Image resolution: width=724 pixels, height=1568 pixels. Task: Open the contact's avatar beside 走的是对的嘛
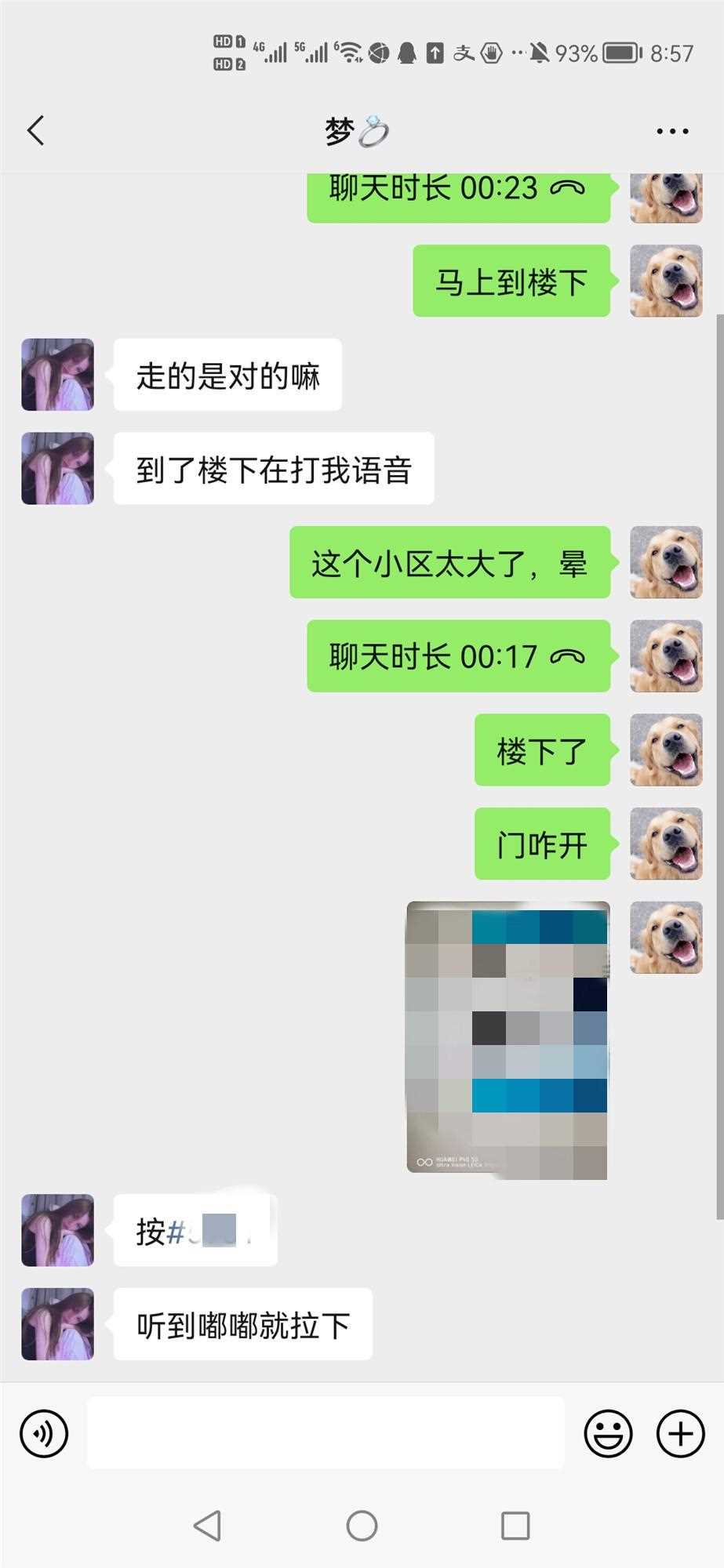(x=57, y=375)
